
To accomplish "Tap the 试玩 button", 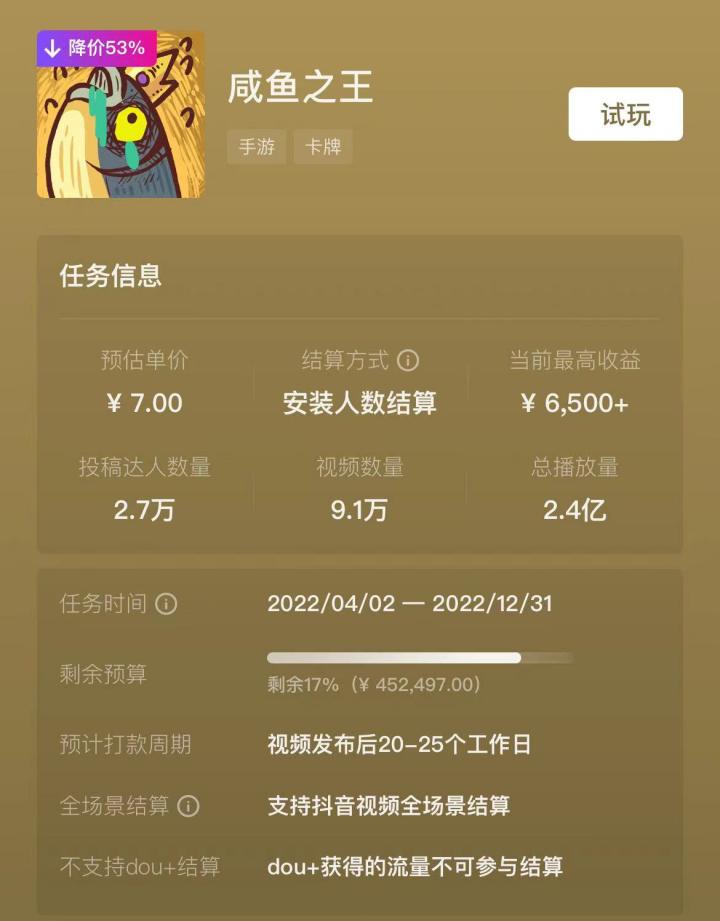I will tap(625, 114).
